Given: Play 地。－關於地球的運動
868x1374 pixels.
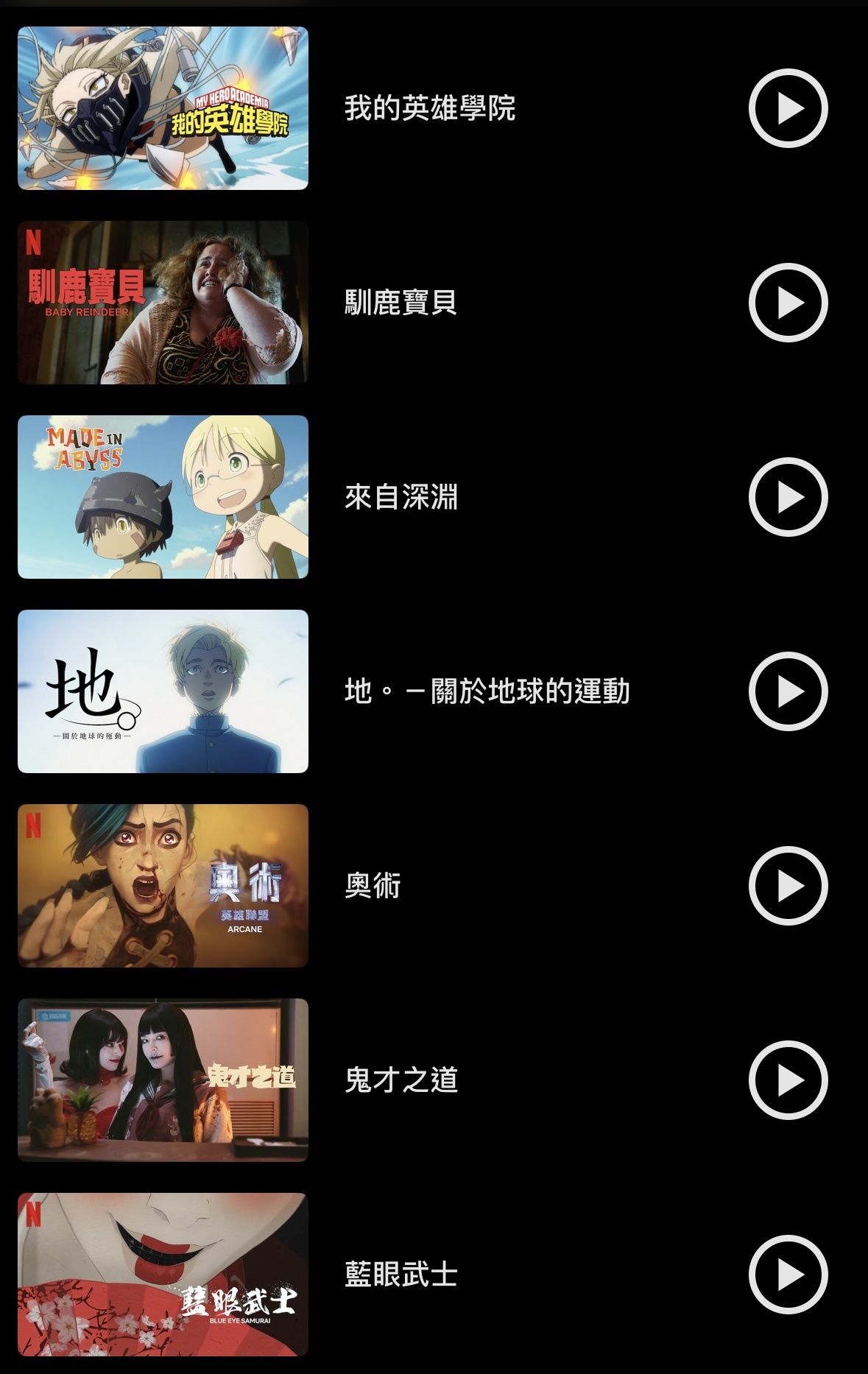Looking at the screenshot, I should point(788,691).
